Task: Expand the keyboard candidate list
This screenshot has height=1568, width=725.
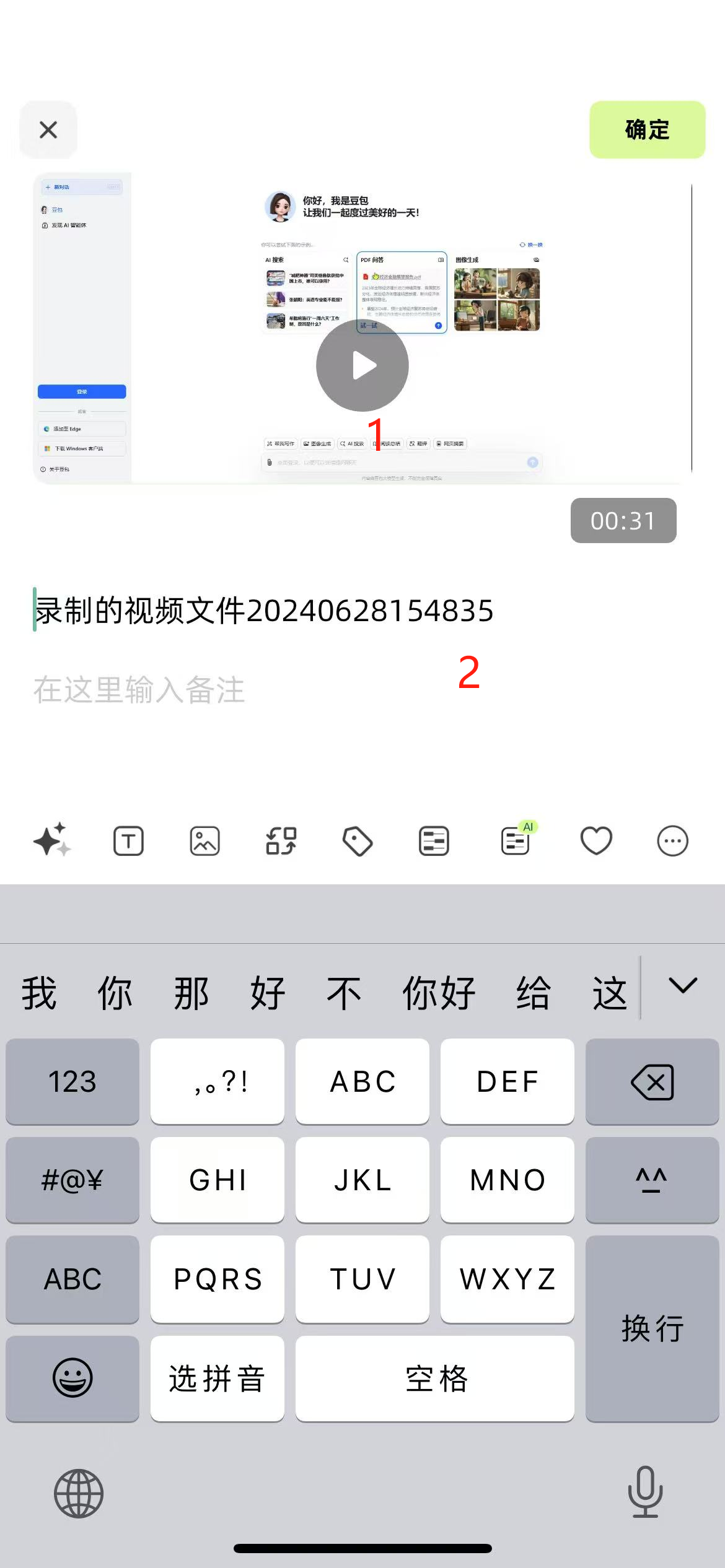Action: (683, 986)
